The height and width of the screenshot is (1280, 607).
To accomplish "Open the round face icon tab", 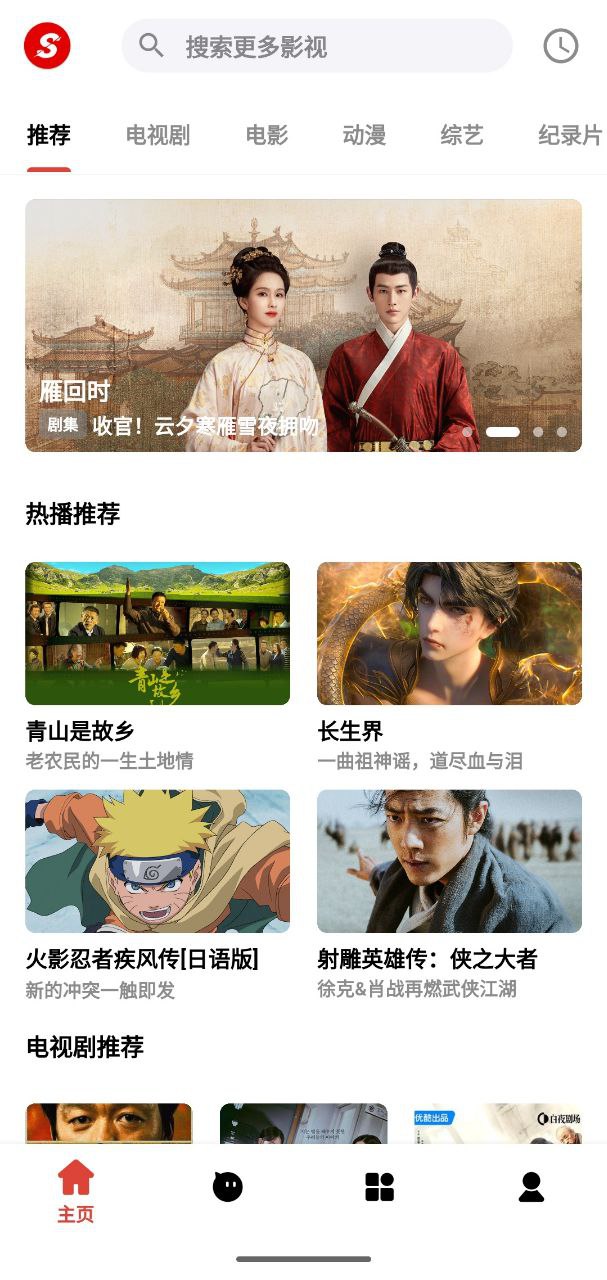I will coord(228,1187).
